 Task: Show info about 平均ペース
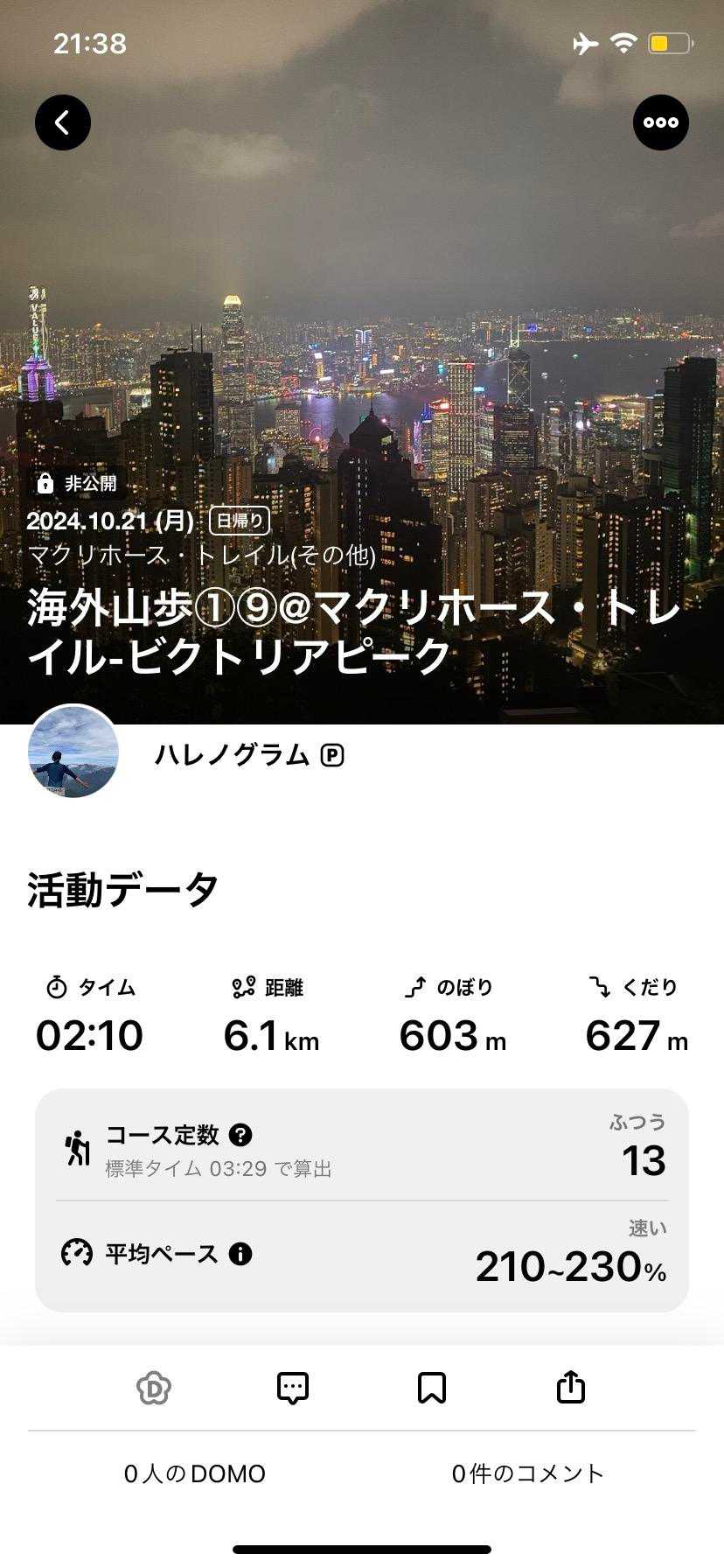pos(240,1254)
